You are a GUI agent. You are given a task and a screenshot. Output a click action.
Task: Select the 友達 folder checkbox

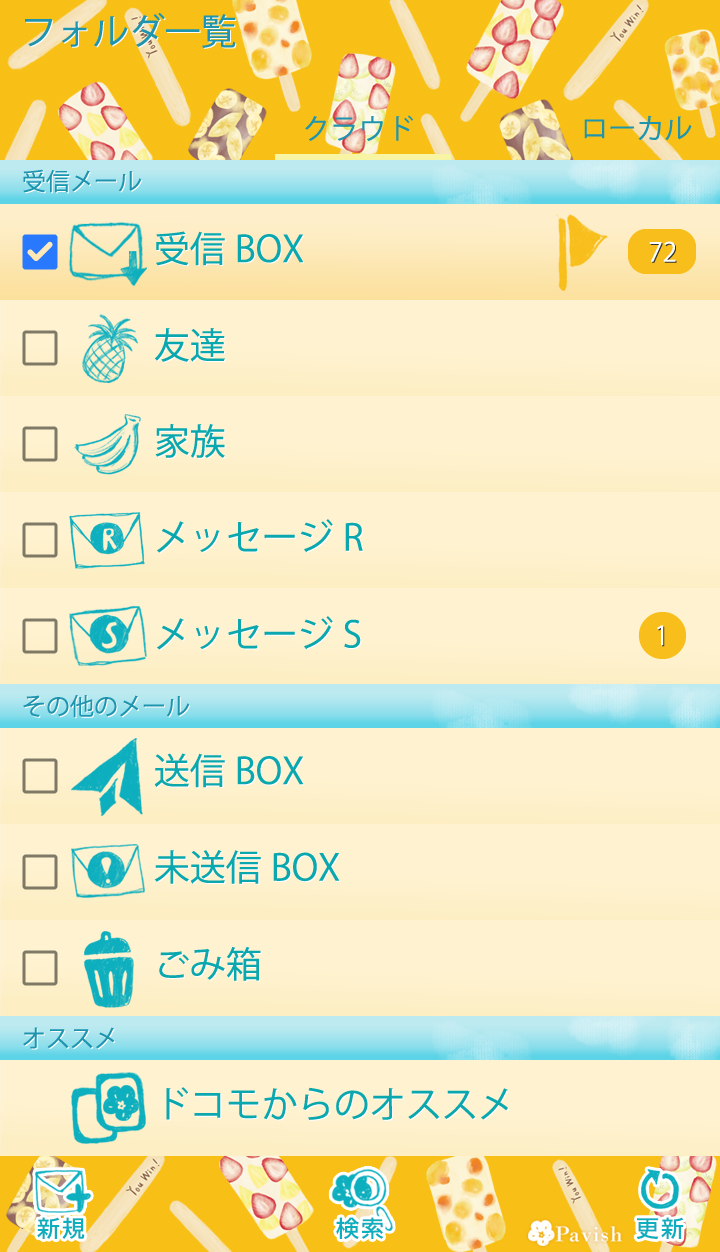[x=40, y=348]
